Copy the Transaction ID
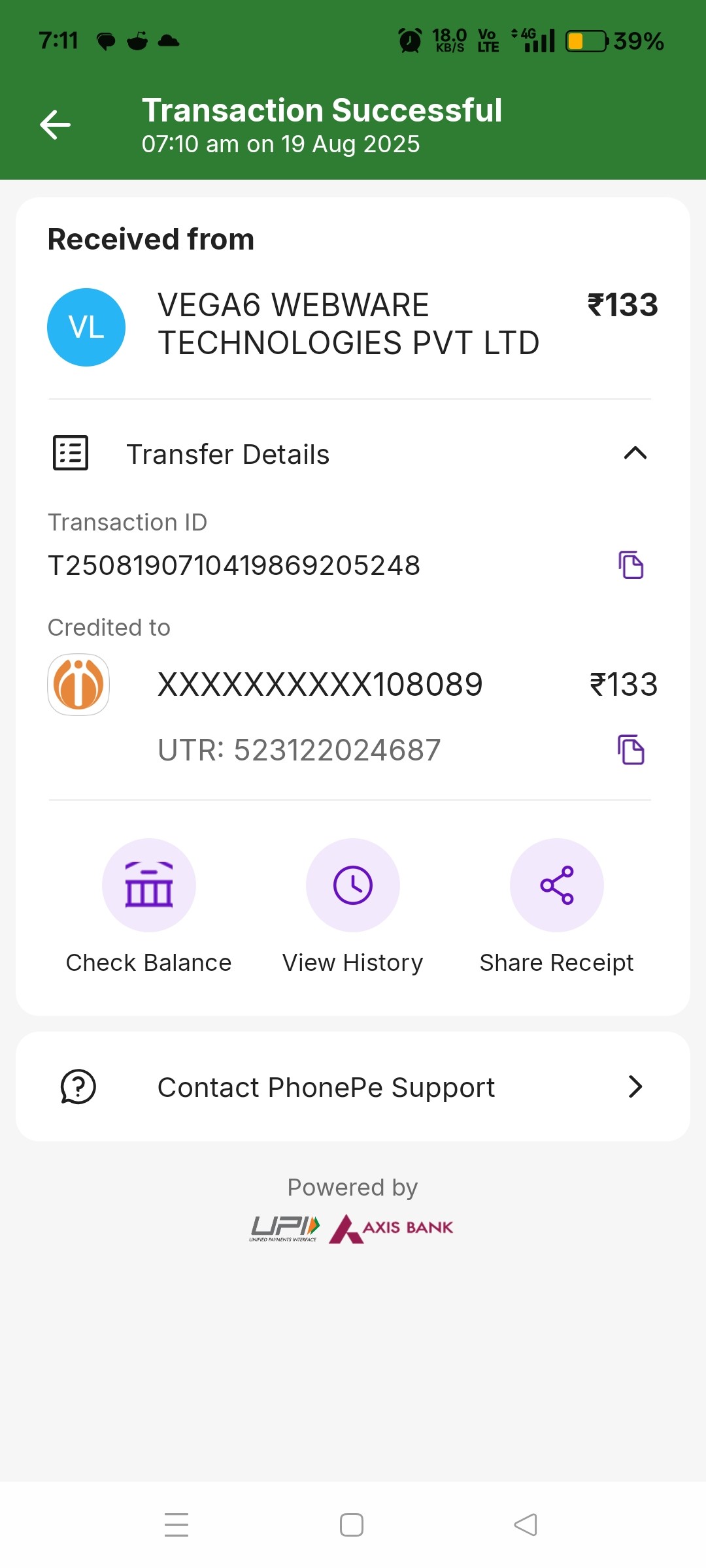706x1568 pixels. coord(631,565)
